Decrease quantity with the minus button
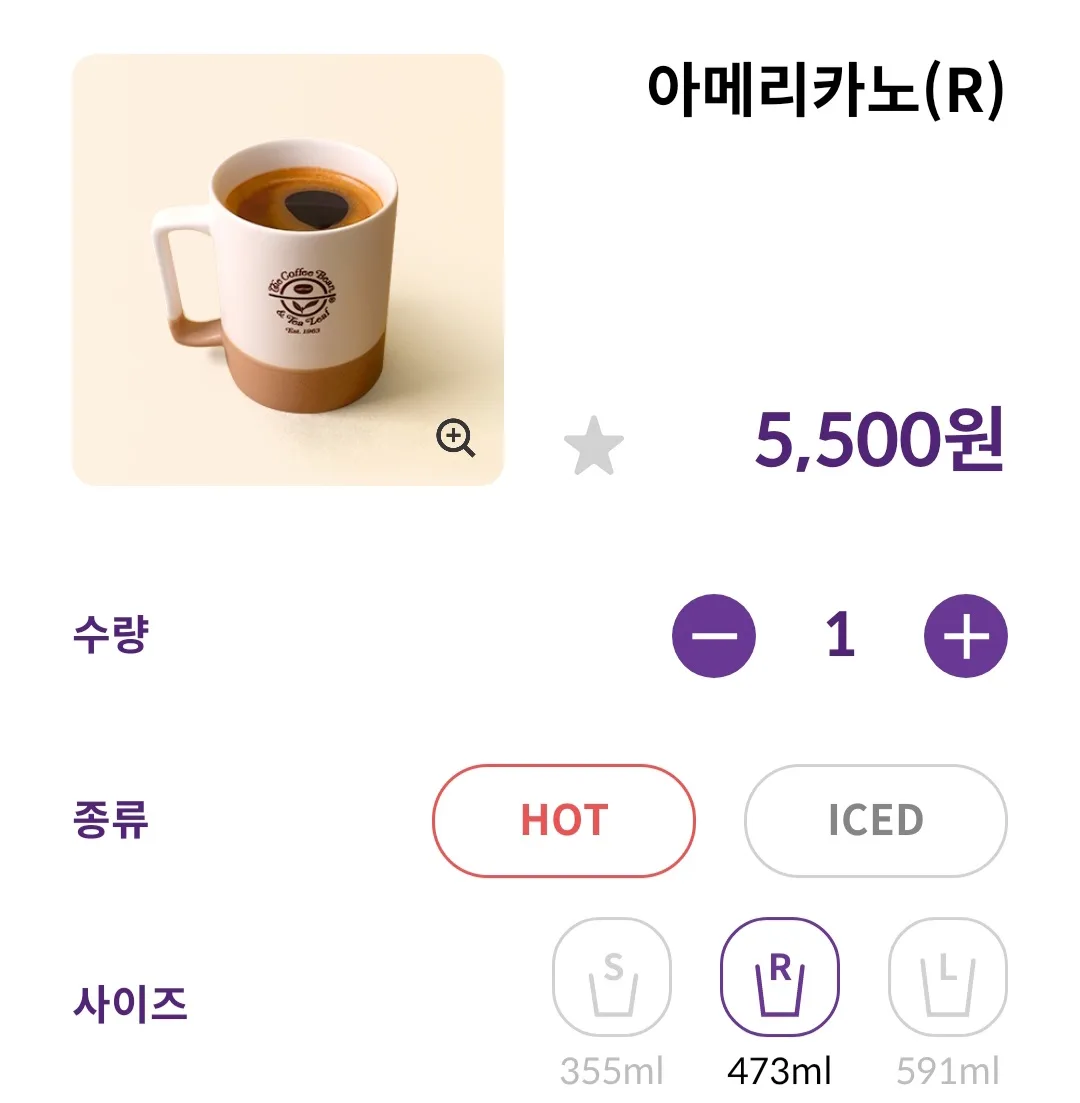The height and width of the screenshot is (1103, 1080). click(x=713, y=636)
